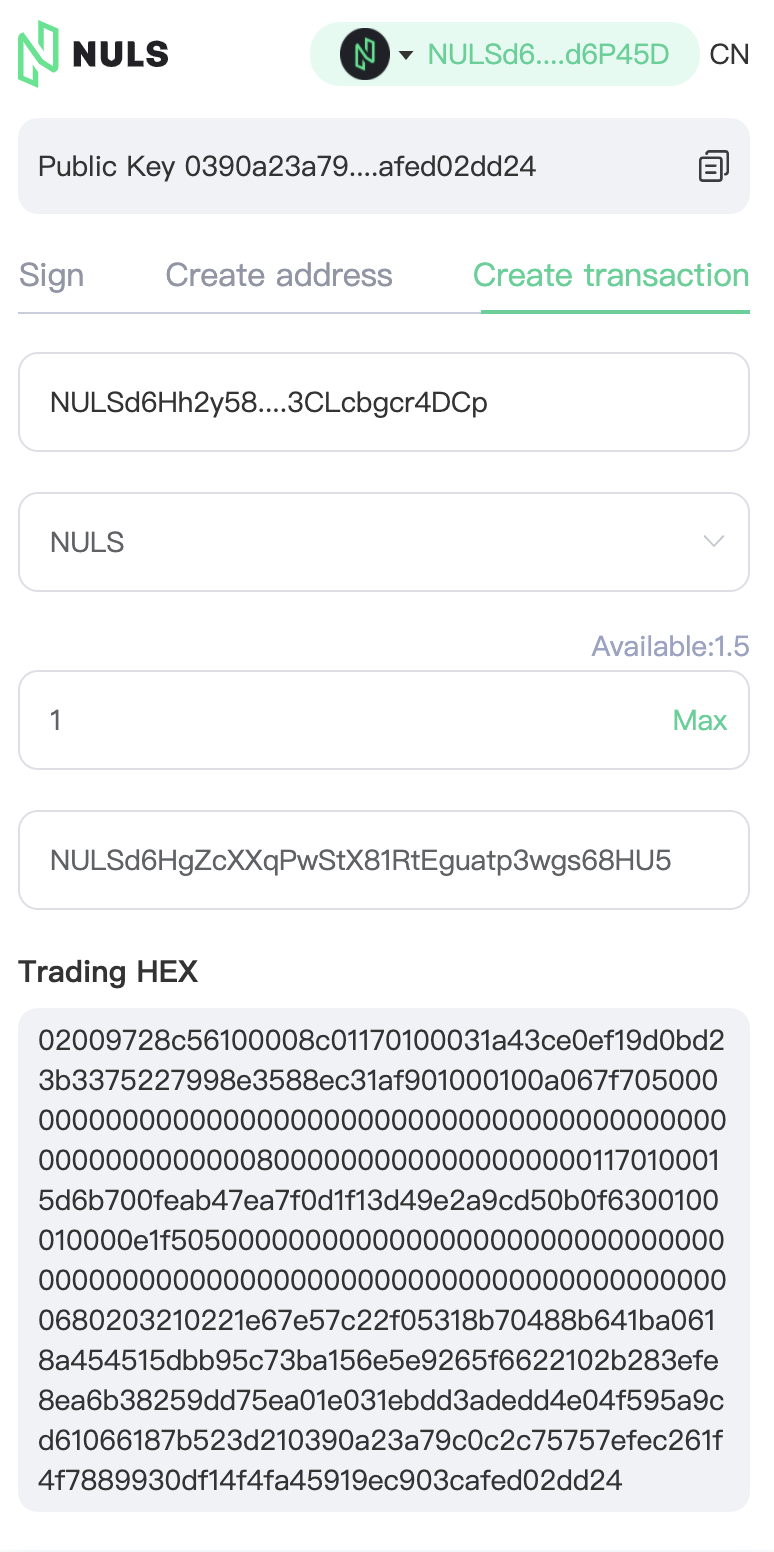Select the Create transaction tab
Viewport: 774px width, 1552px height.
tap(611, 275)
